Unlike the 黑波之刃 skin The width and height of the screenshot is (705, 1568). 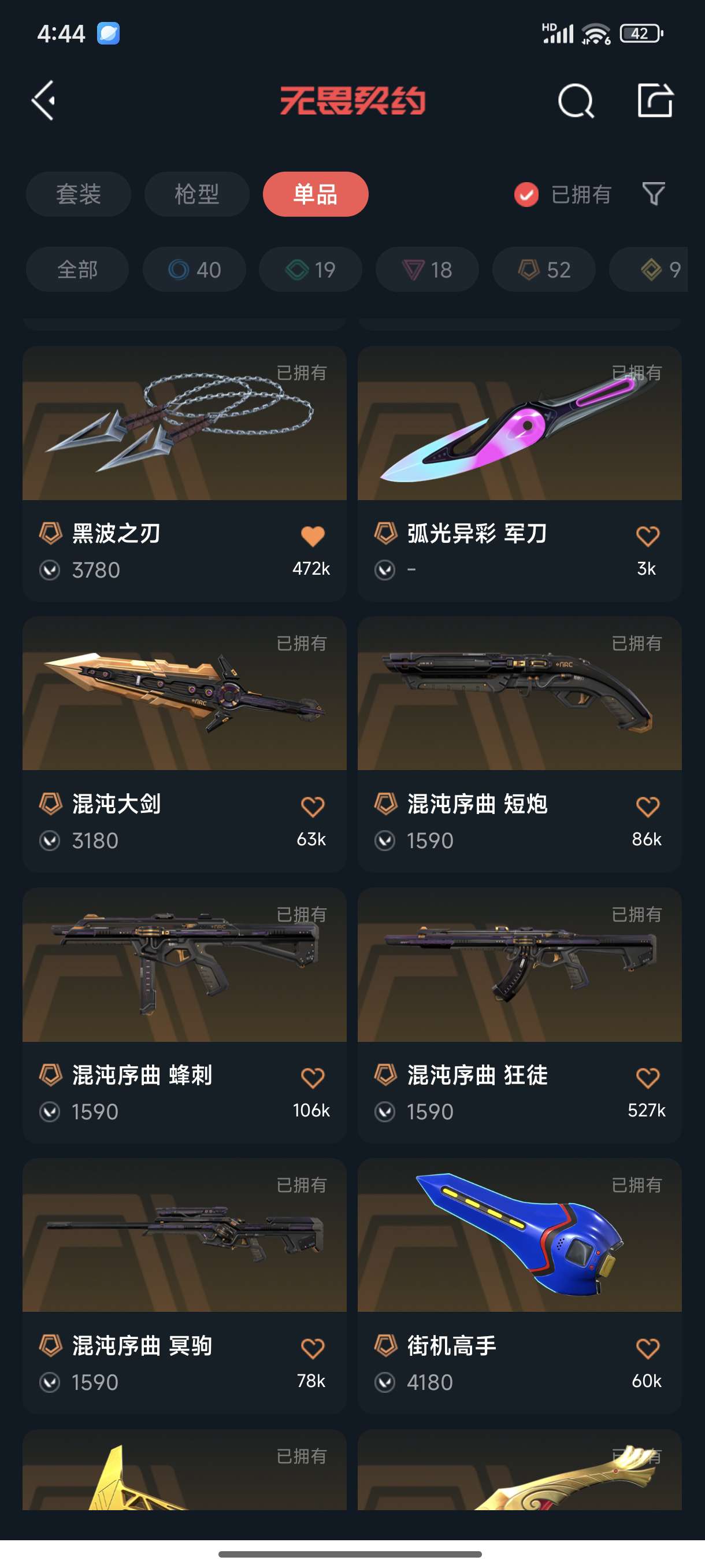click(x=313, y=537)
